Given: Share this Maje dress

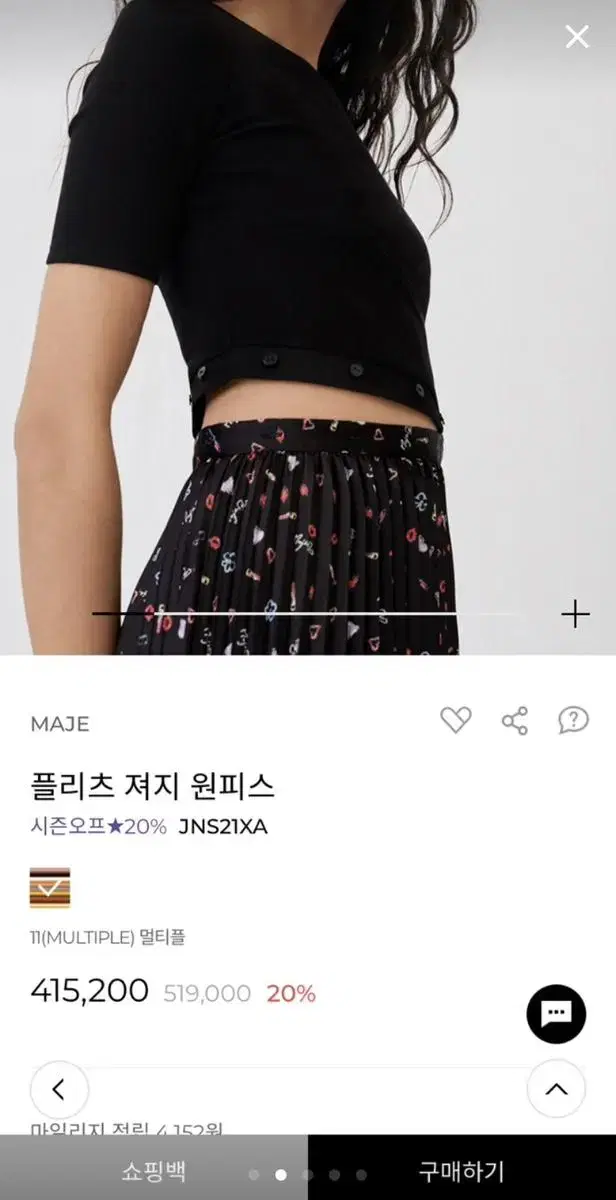Looking at the screenshot, I should [514, 720].
